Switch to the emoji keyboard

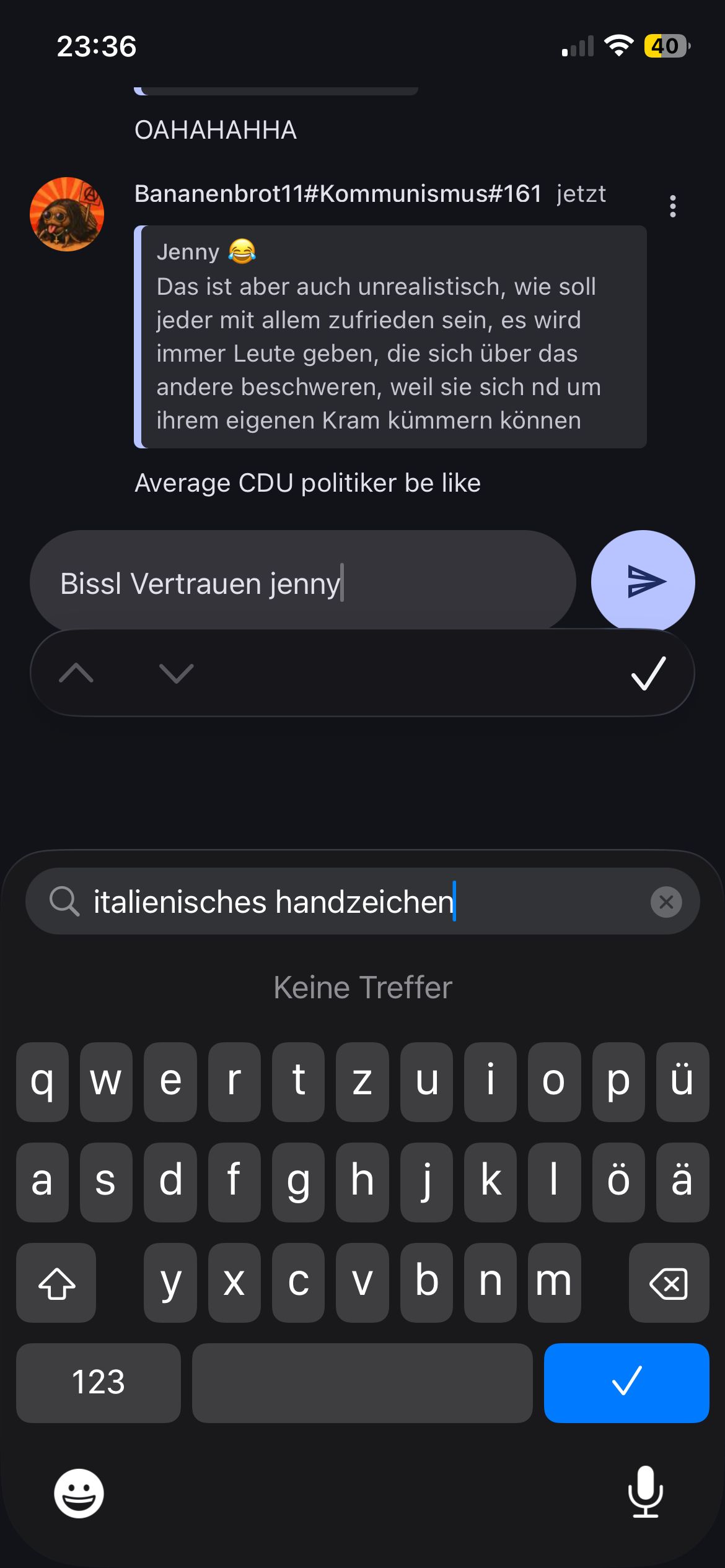tap(79, 1492)
